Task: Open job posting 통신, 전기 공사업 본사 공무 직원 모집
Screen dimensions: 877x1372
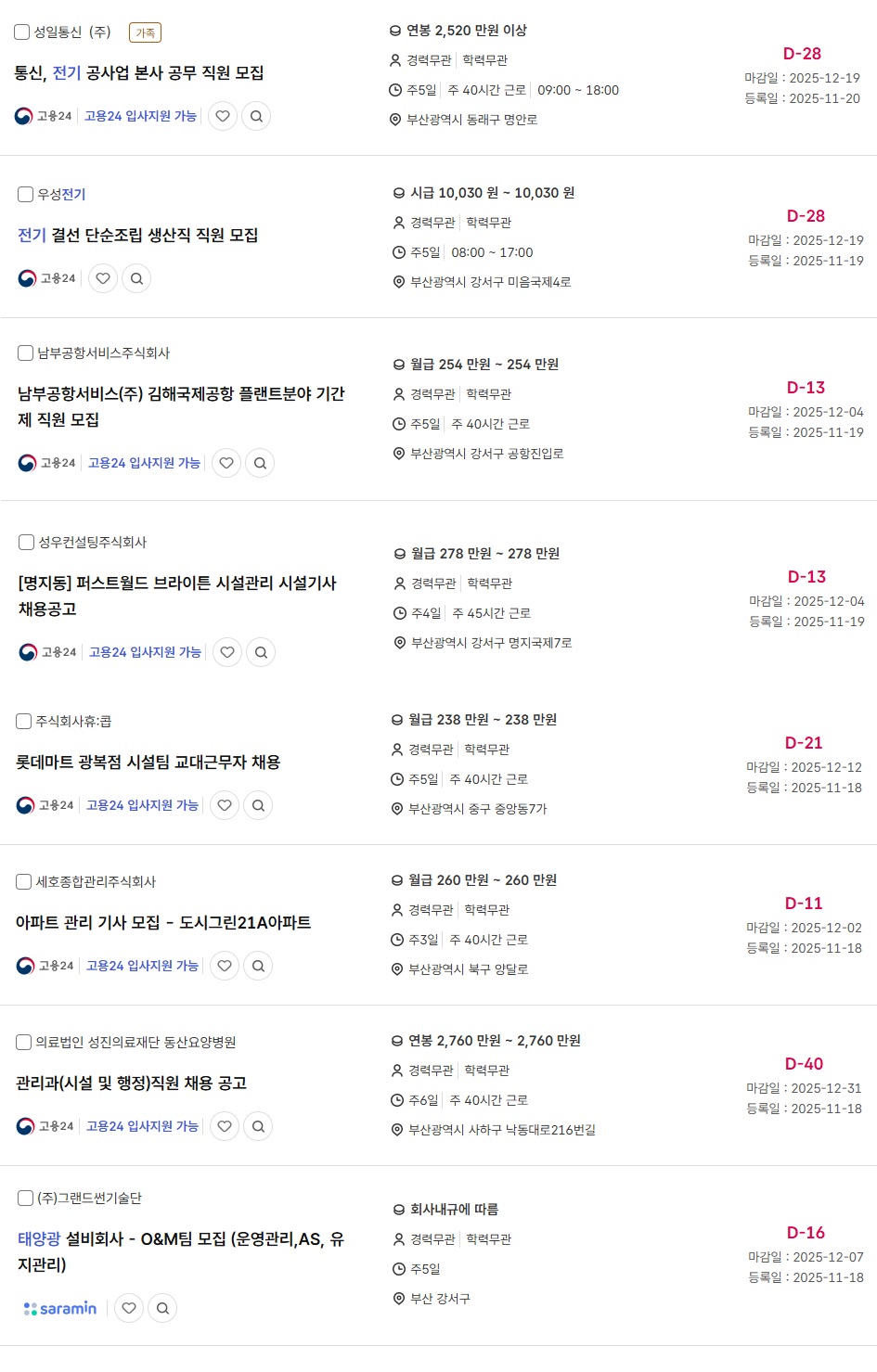Action: 139,73
